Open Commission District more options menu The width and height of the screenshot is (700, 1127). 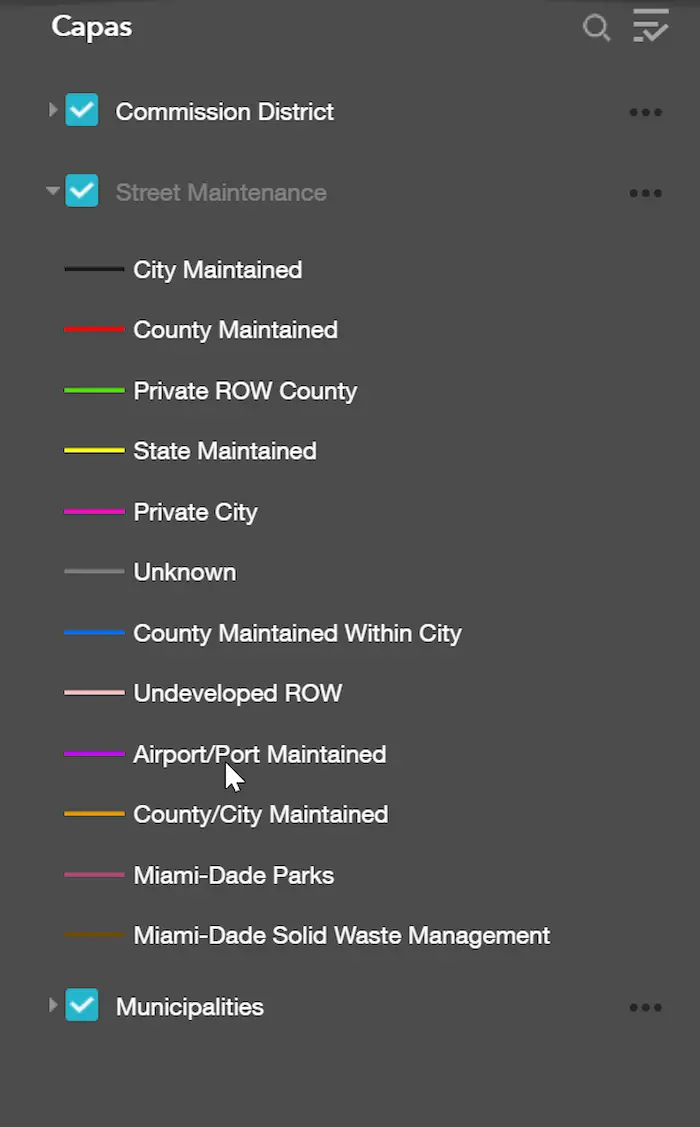coord(645,112)
